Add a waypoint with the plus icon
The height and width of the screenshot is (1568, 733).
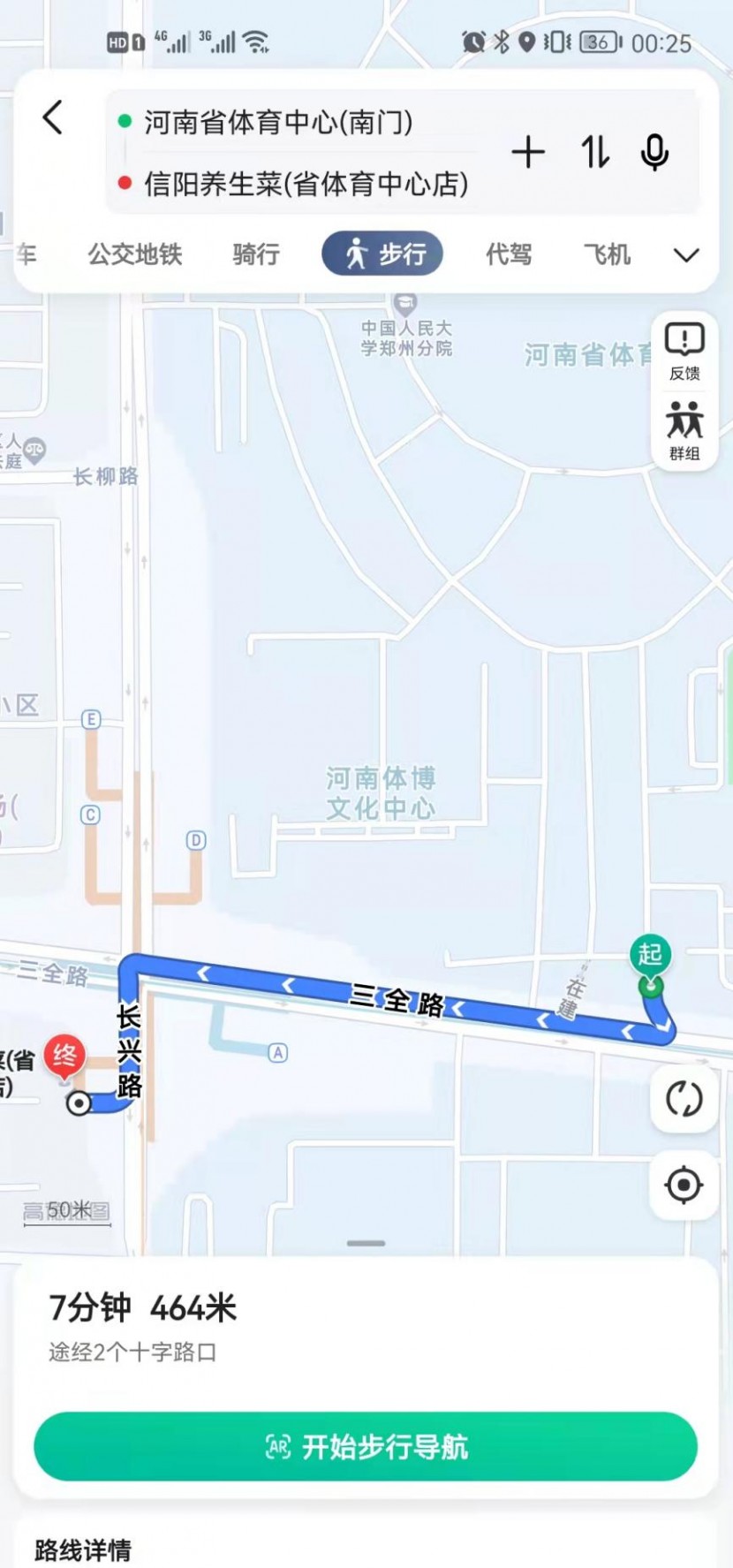coord(529,152)
